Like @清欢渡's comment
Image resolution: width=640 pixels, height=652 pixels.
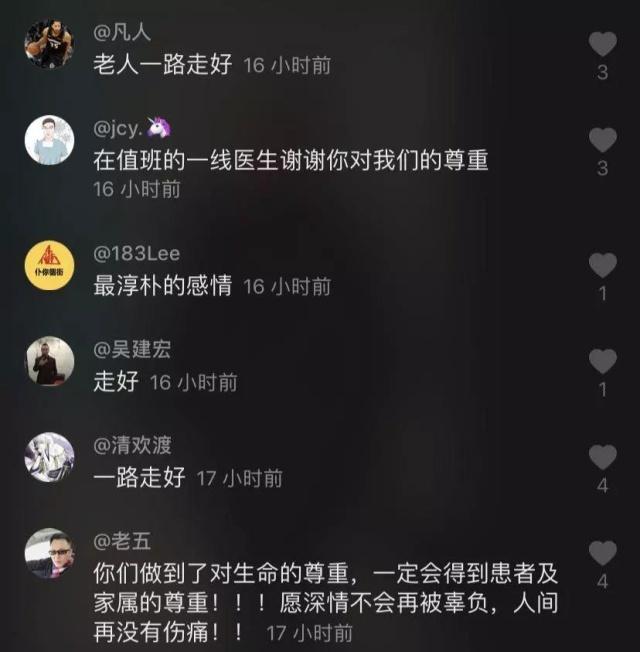coord(602,457)
